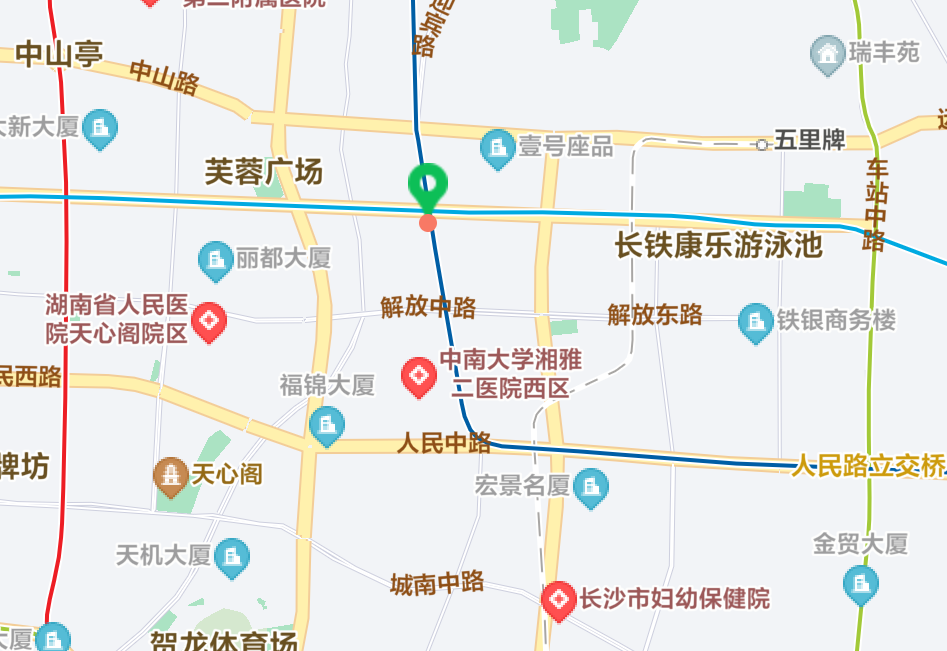Open the 天机大厦 building marker
The height and width of the screenshot is (651, 947).
[233, 556]
